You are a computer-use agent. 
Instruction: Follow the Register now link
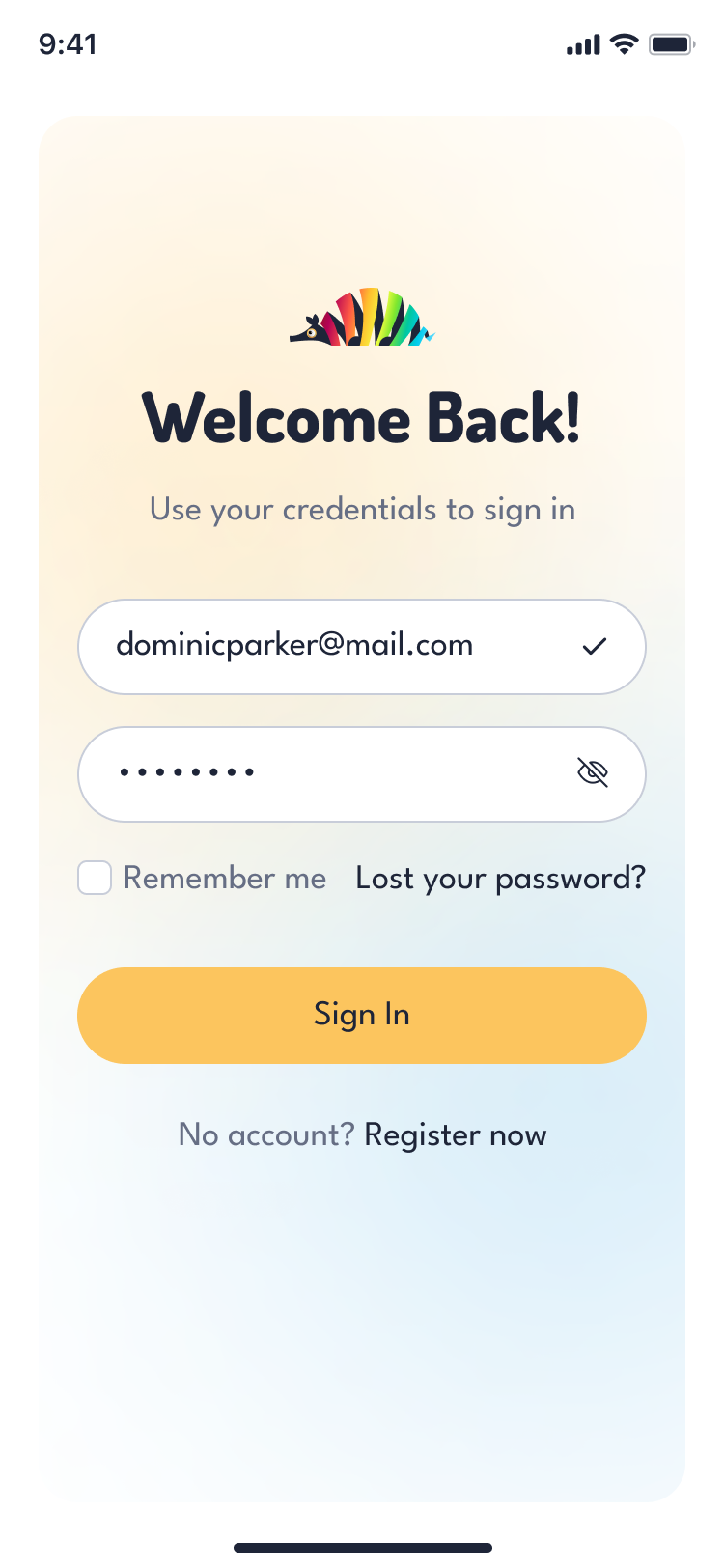pos(455,1134)
